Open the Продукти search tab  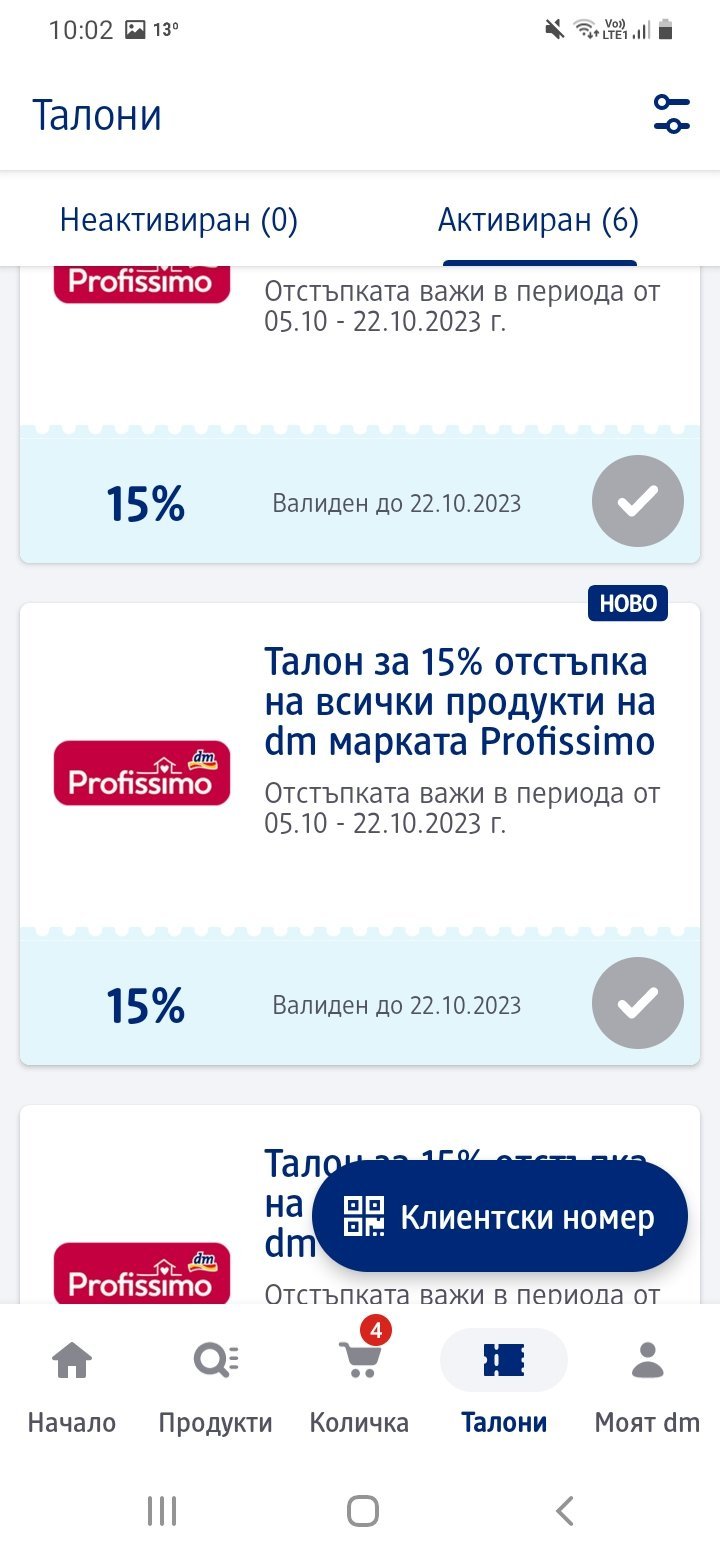point(215,1388)
